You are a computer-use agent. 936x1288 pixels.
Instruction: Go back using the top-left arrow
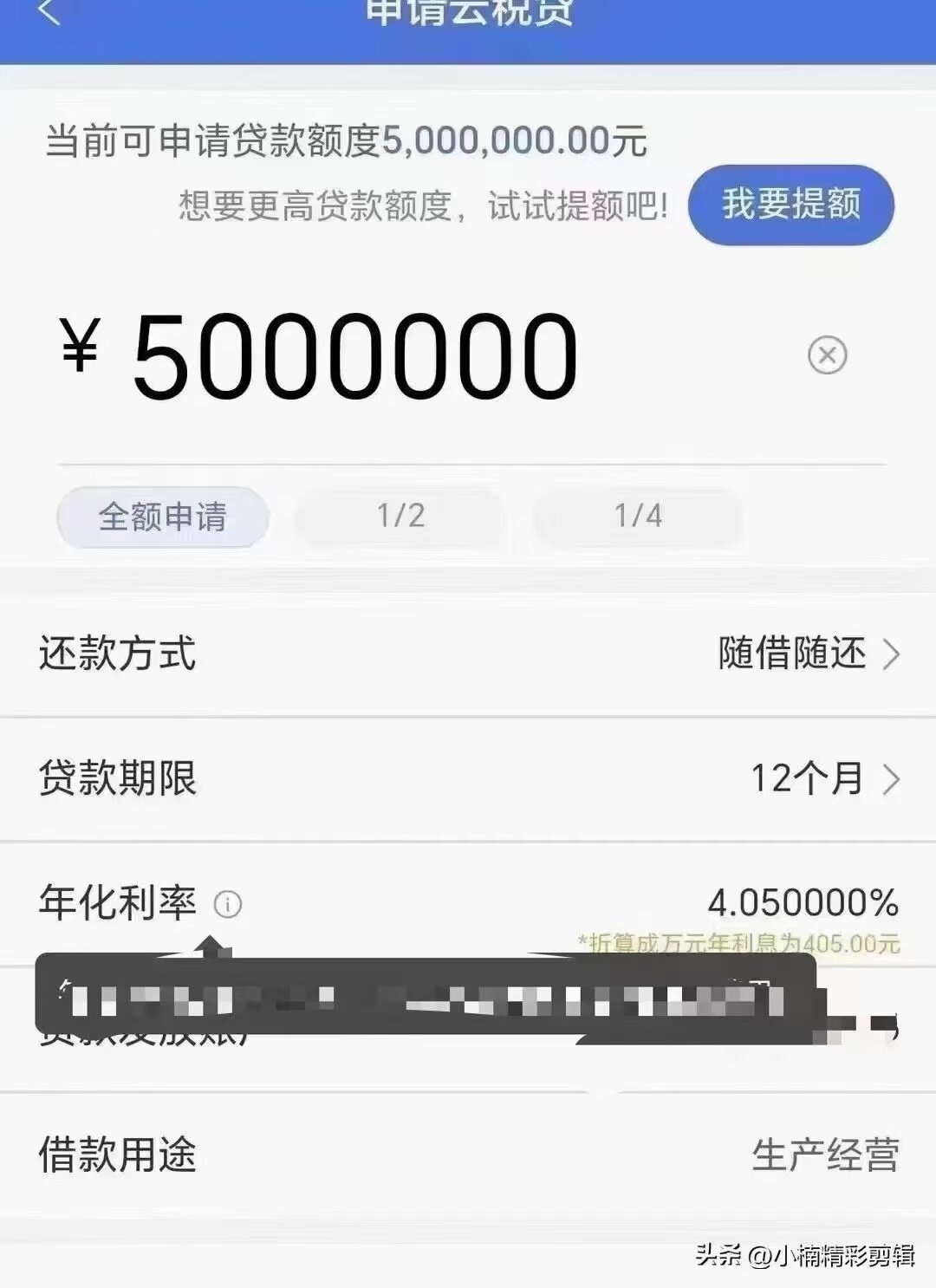pyautogui.click(x=49, y=12)
